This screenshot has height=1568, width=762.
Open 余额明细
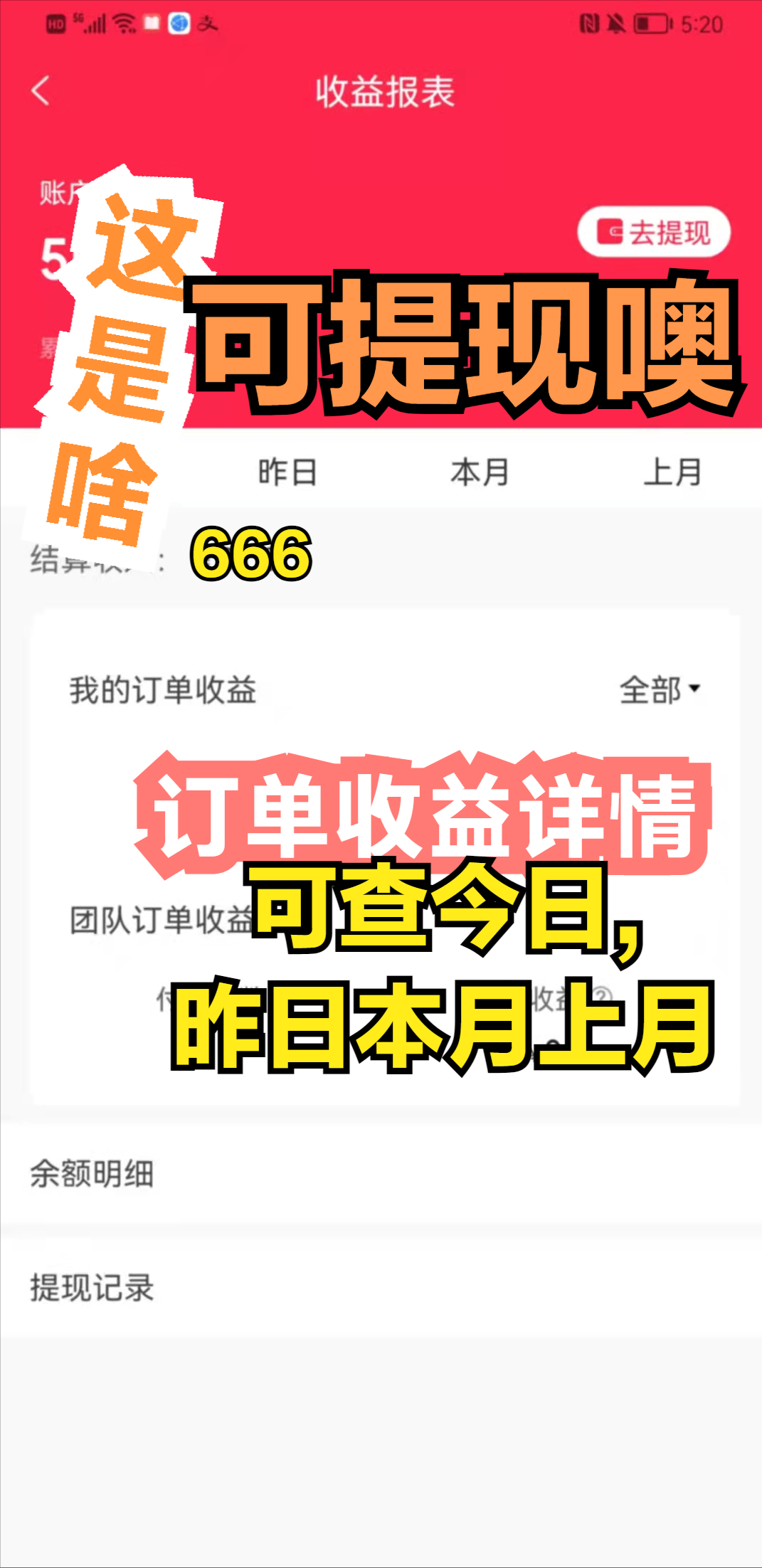pos(92,1173)
